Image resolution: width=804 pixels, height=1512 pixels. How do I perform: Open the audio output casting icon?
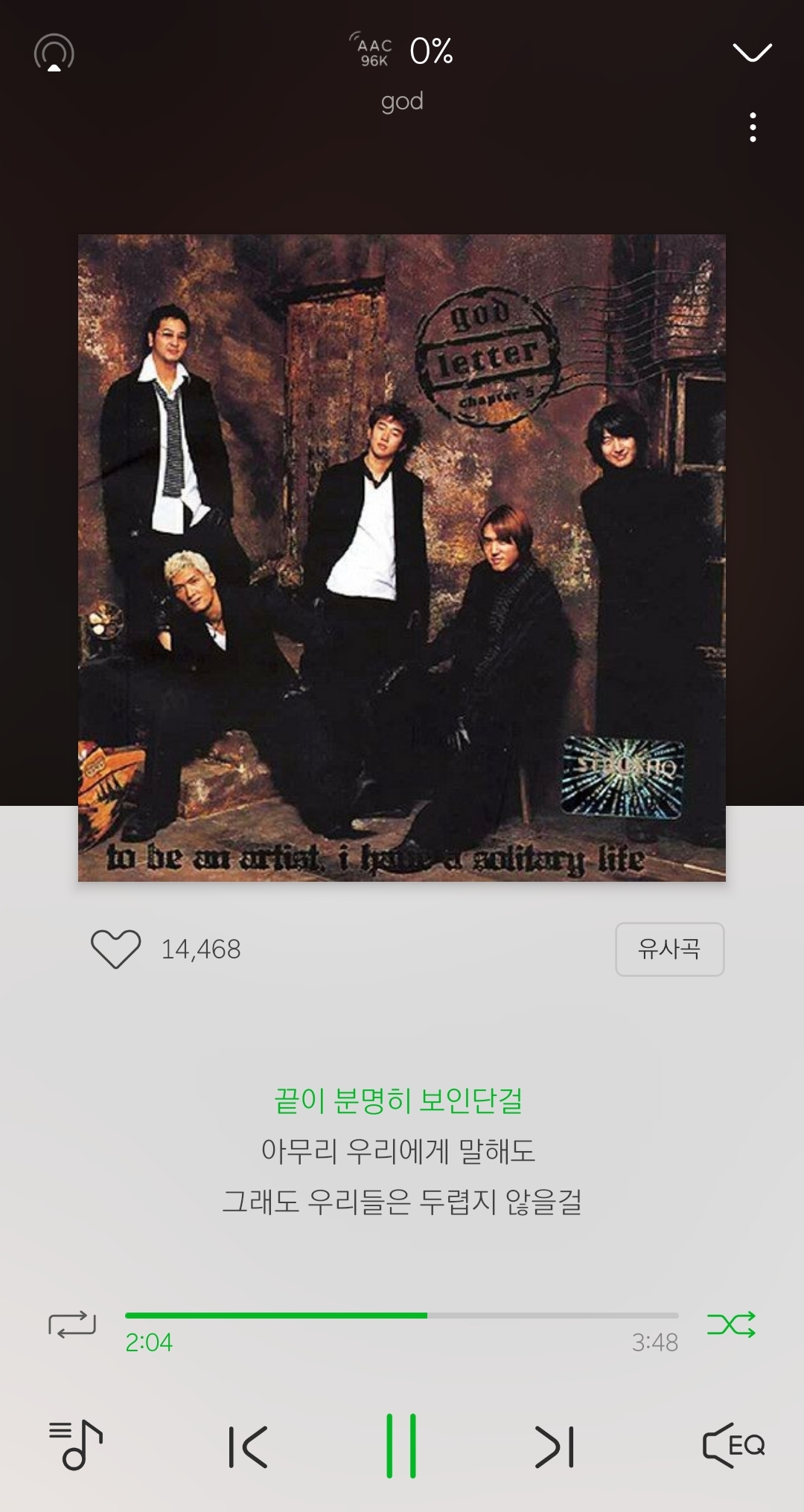point(54,53)
